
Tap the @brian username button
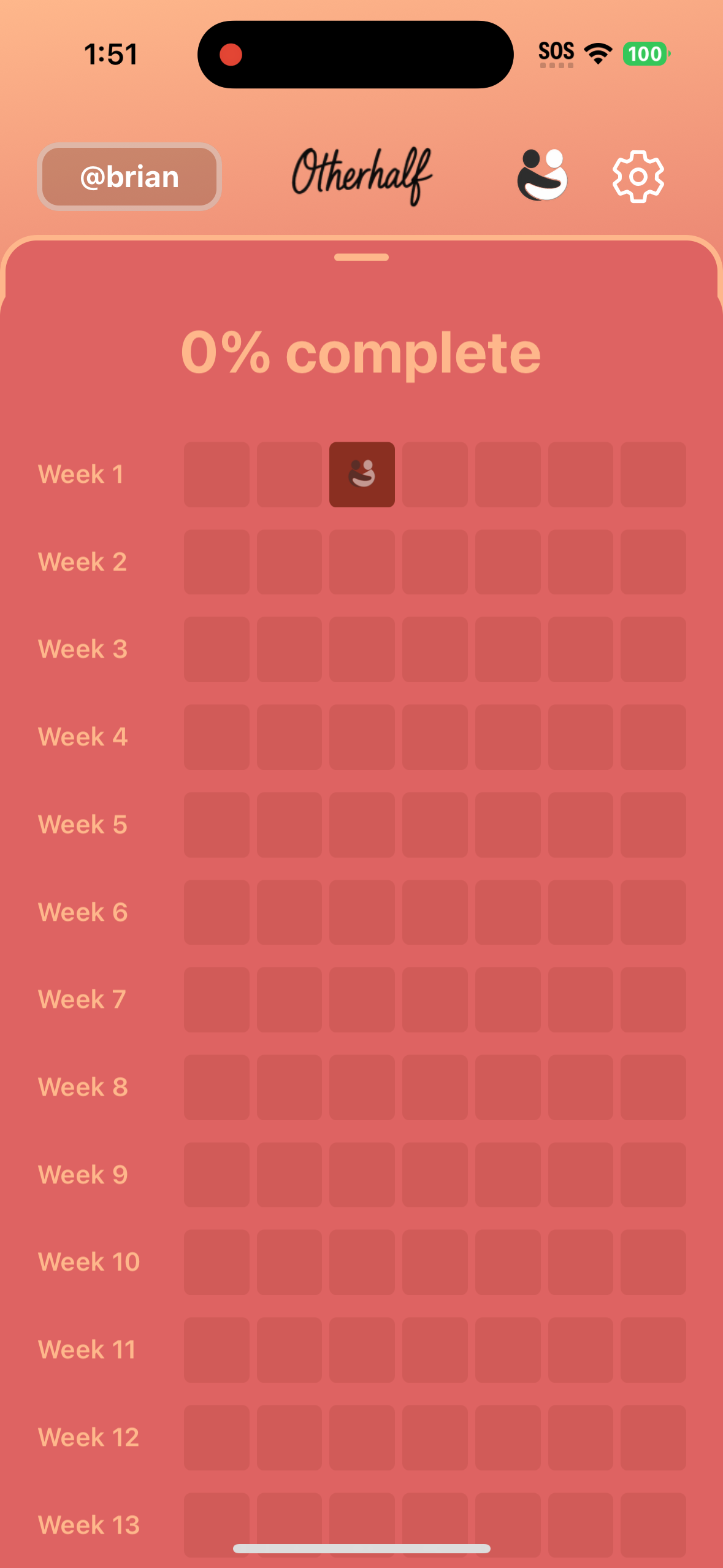pos(129,177)
